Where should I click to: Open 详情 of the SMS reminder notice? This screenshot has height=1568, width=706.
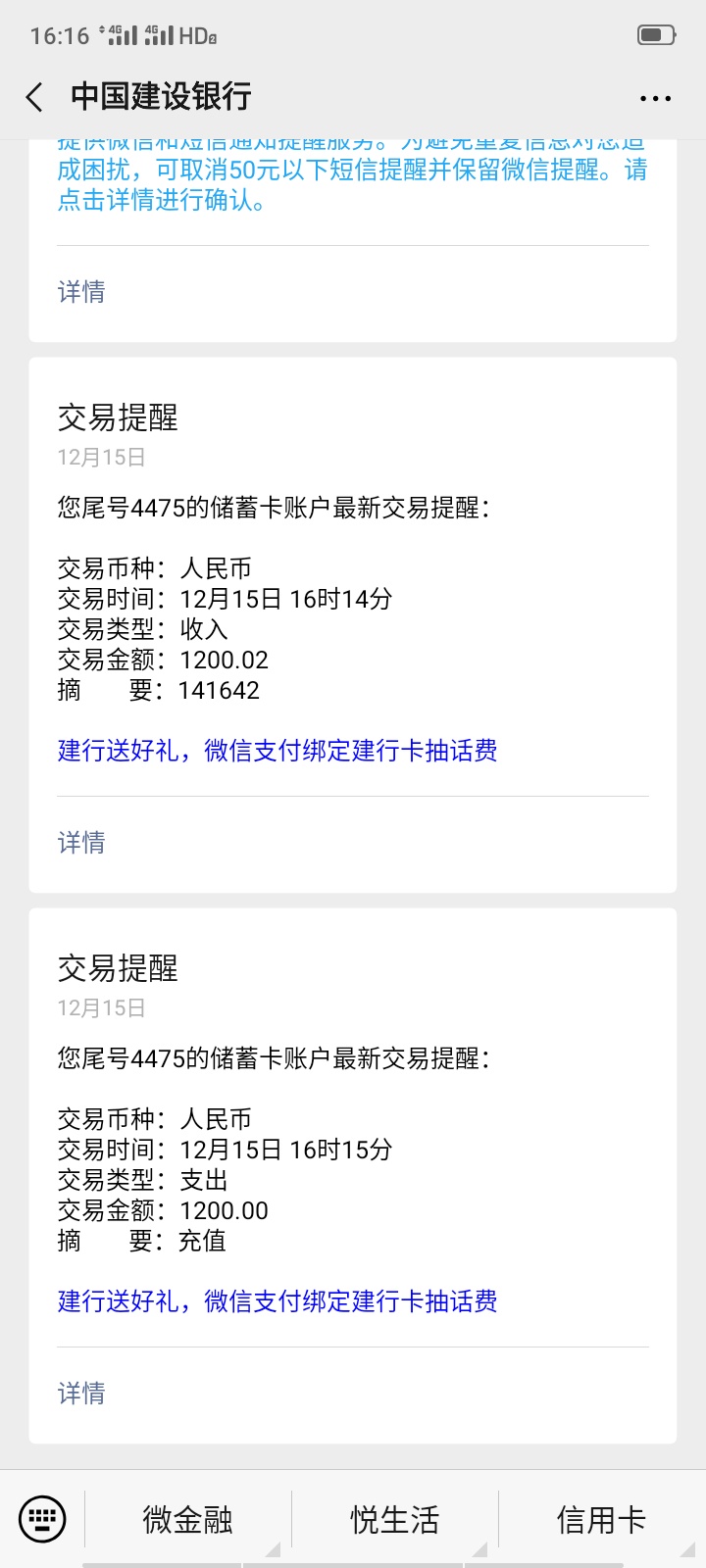81,291
